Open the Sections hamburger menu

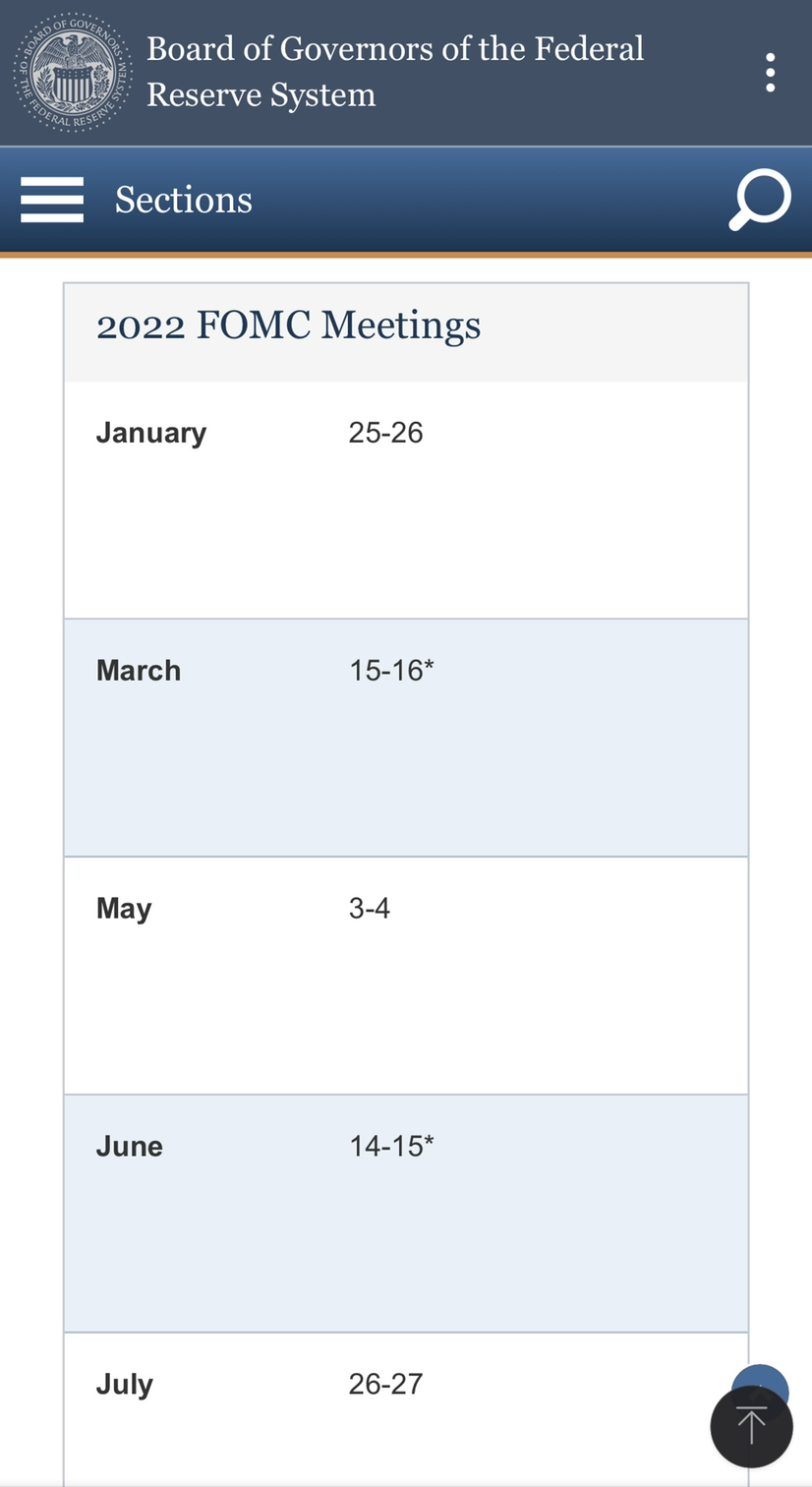tap(52, 200)
